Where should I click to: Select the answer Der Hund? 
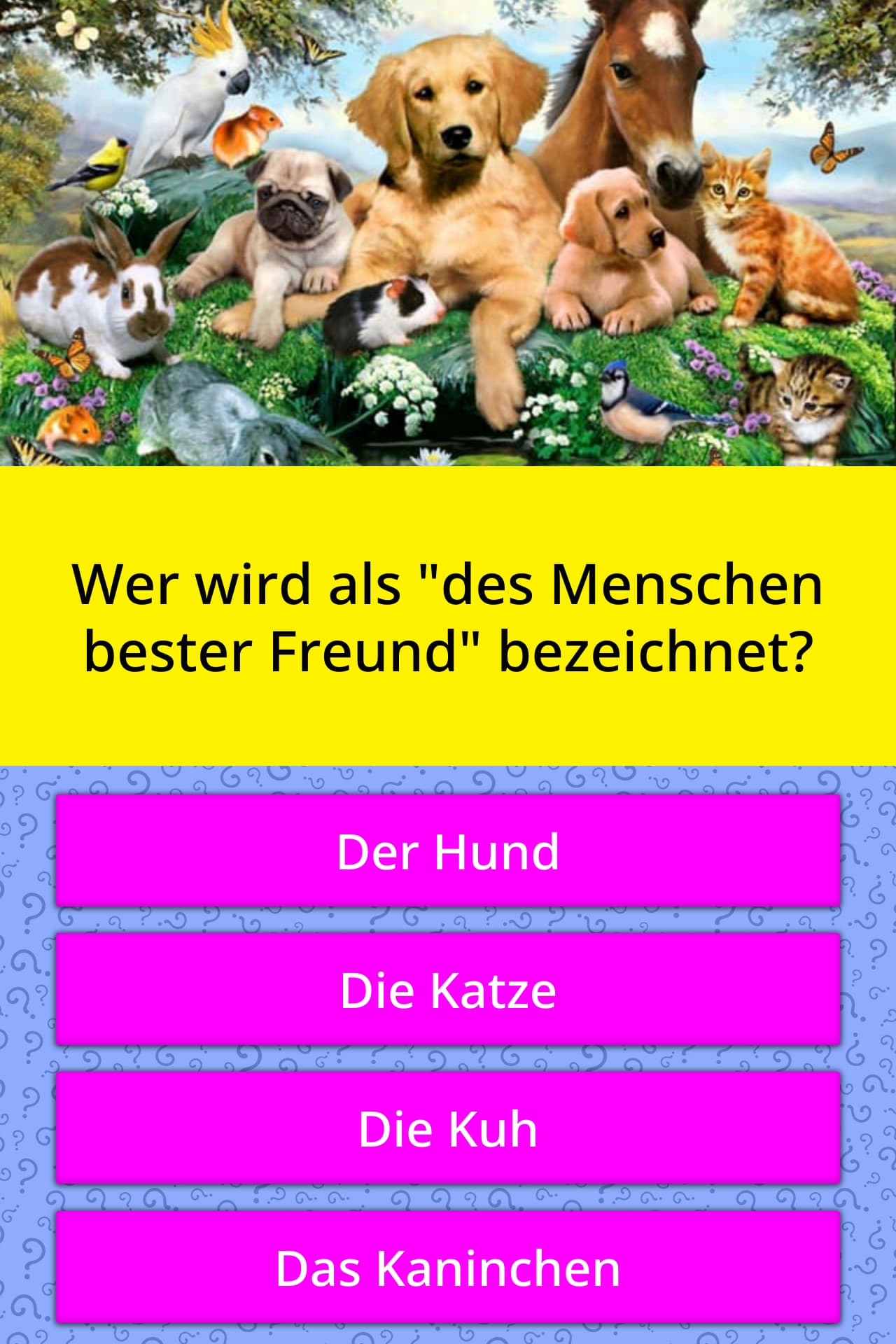click(x=448, y=851)
